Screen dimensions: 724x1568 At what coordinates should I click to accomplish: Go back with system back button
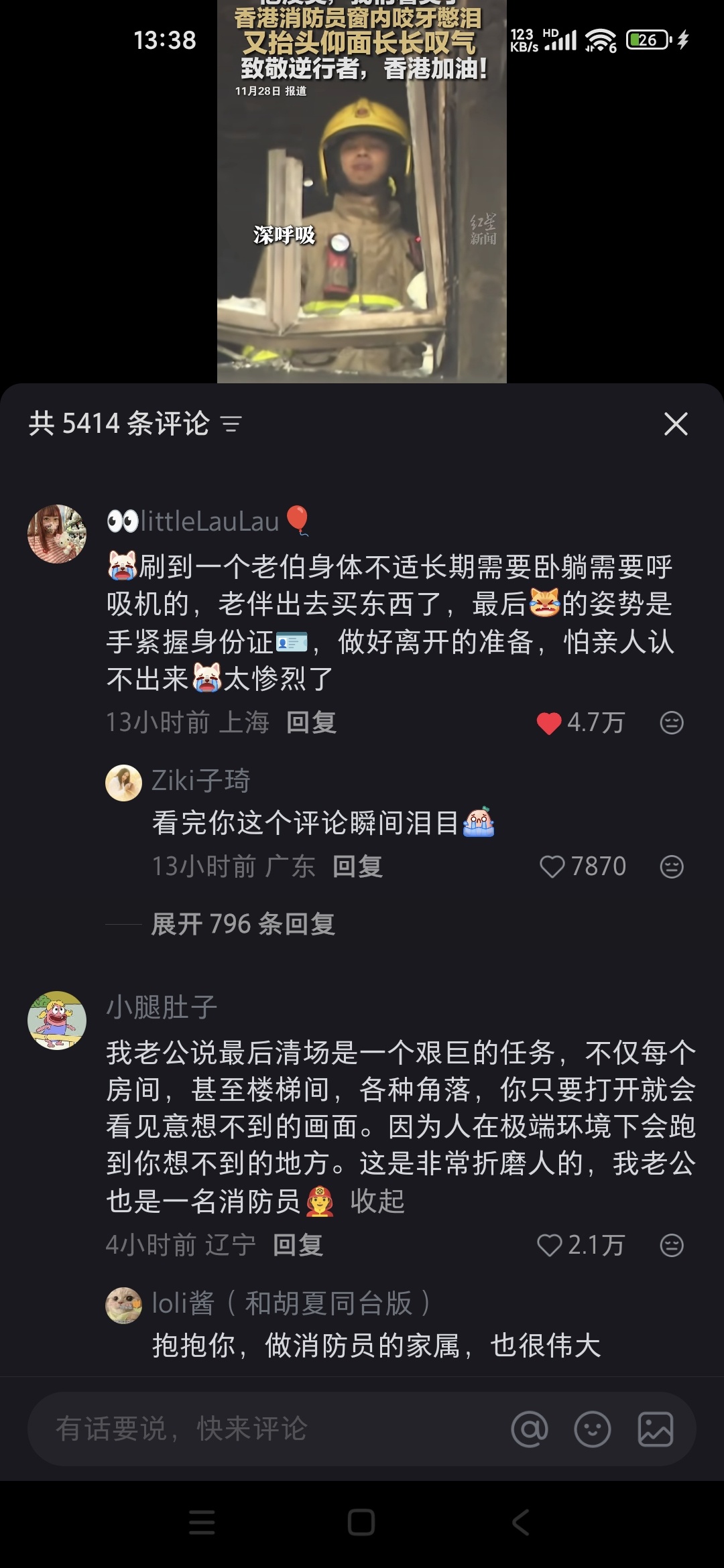pos(521,1522)
